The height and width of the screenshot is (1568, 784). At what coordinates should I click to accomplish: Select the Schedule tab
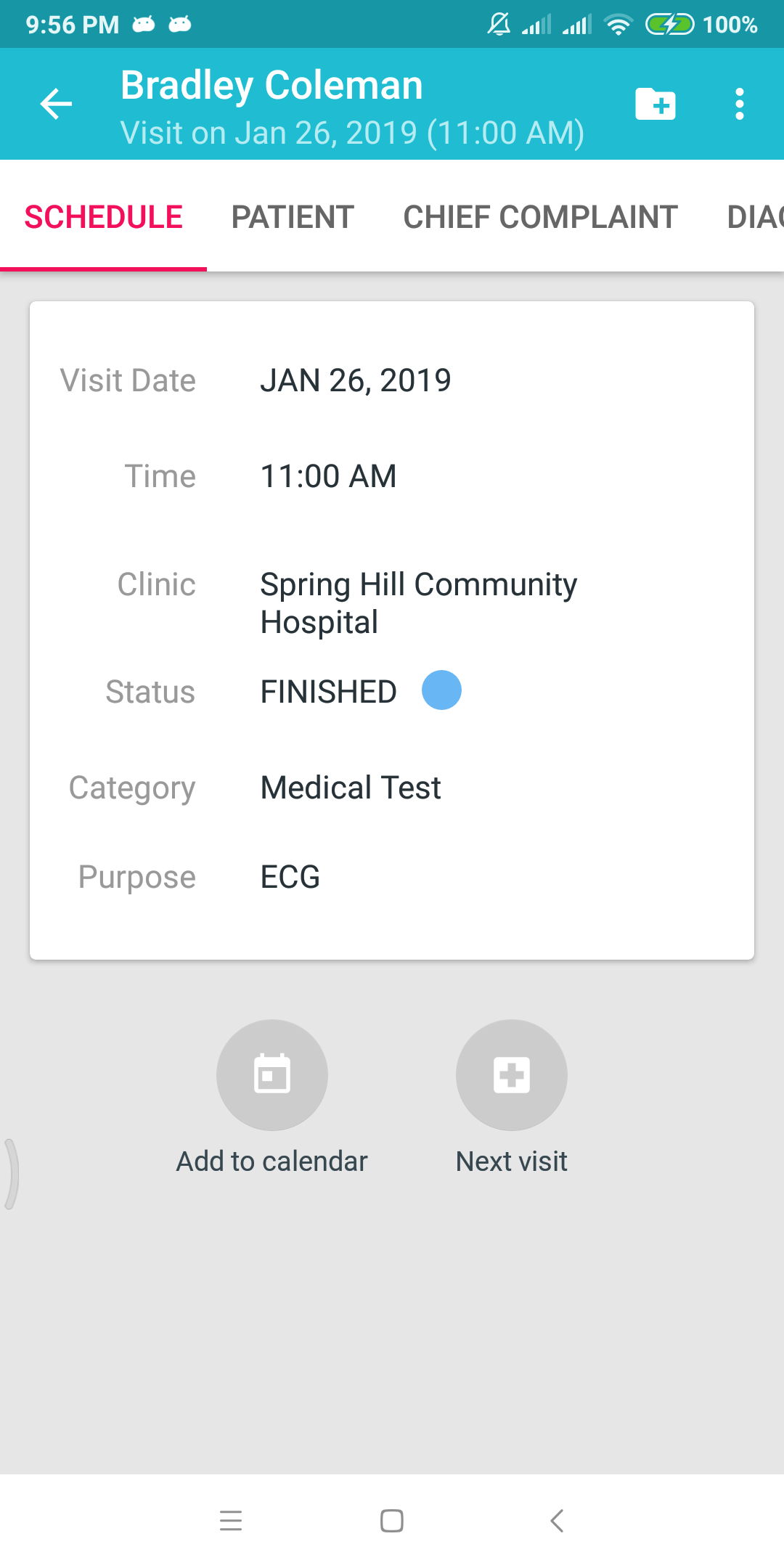103,217
